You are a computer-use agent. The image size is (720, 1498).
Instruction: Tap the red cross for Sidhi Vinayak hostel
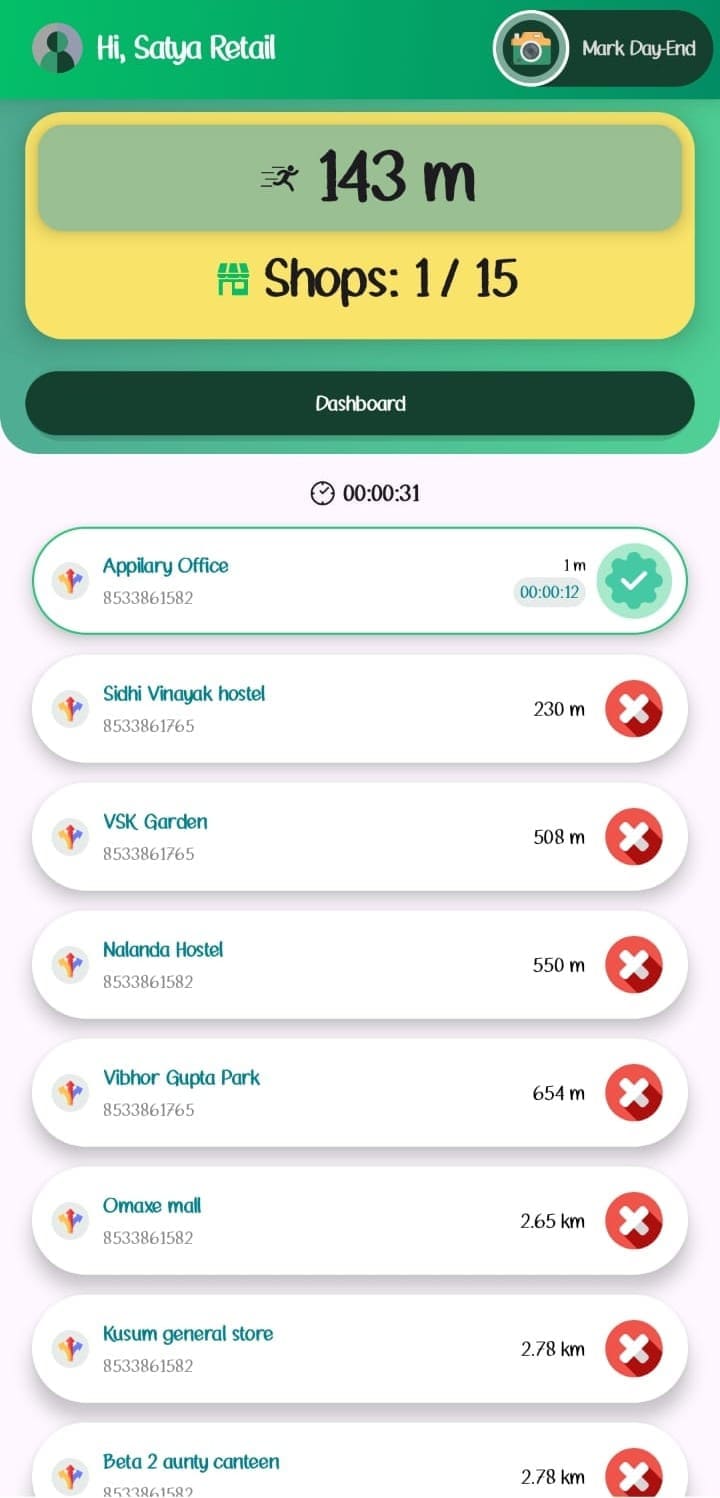634,709
